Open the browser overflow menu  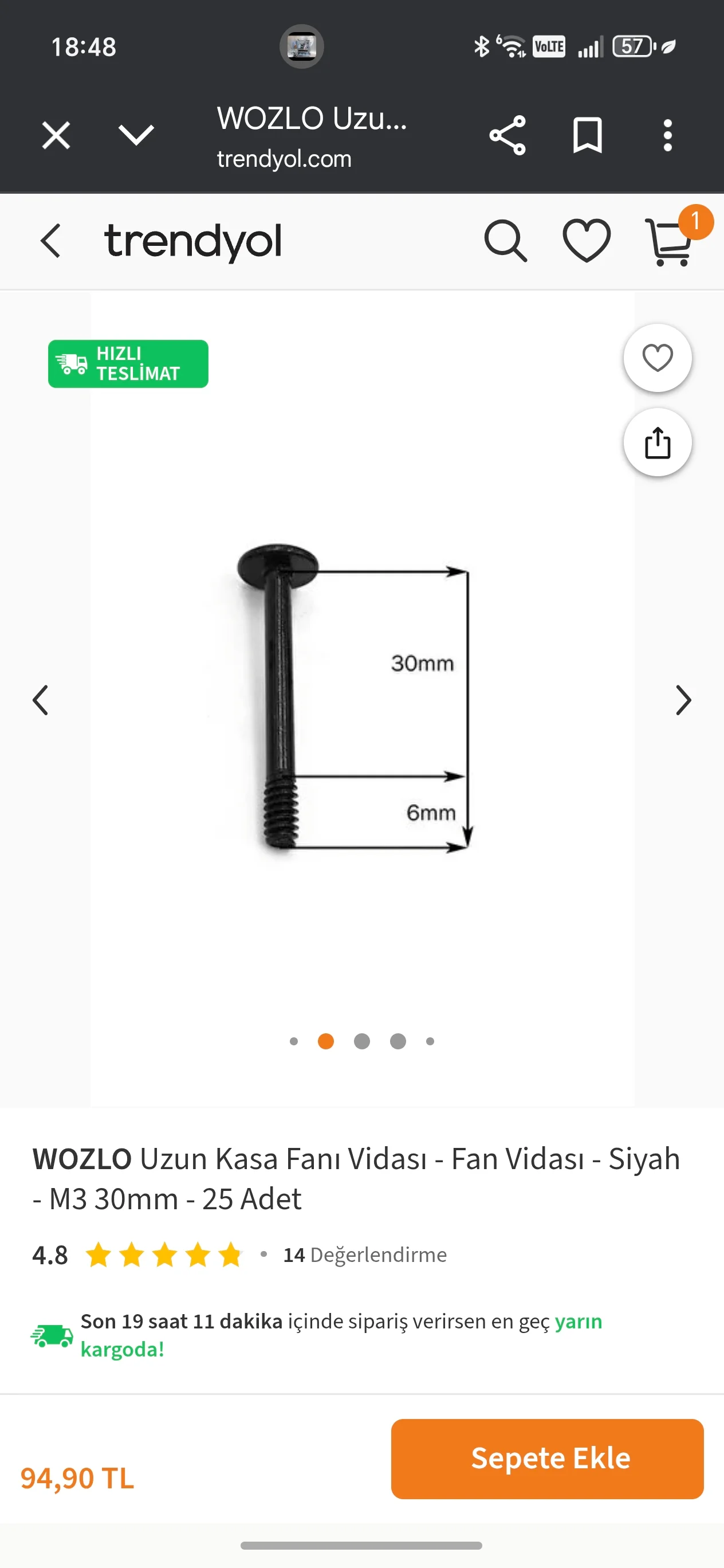tap(667, 135)
